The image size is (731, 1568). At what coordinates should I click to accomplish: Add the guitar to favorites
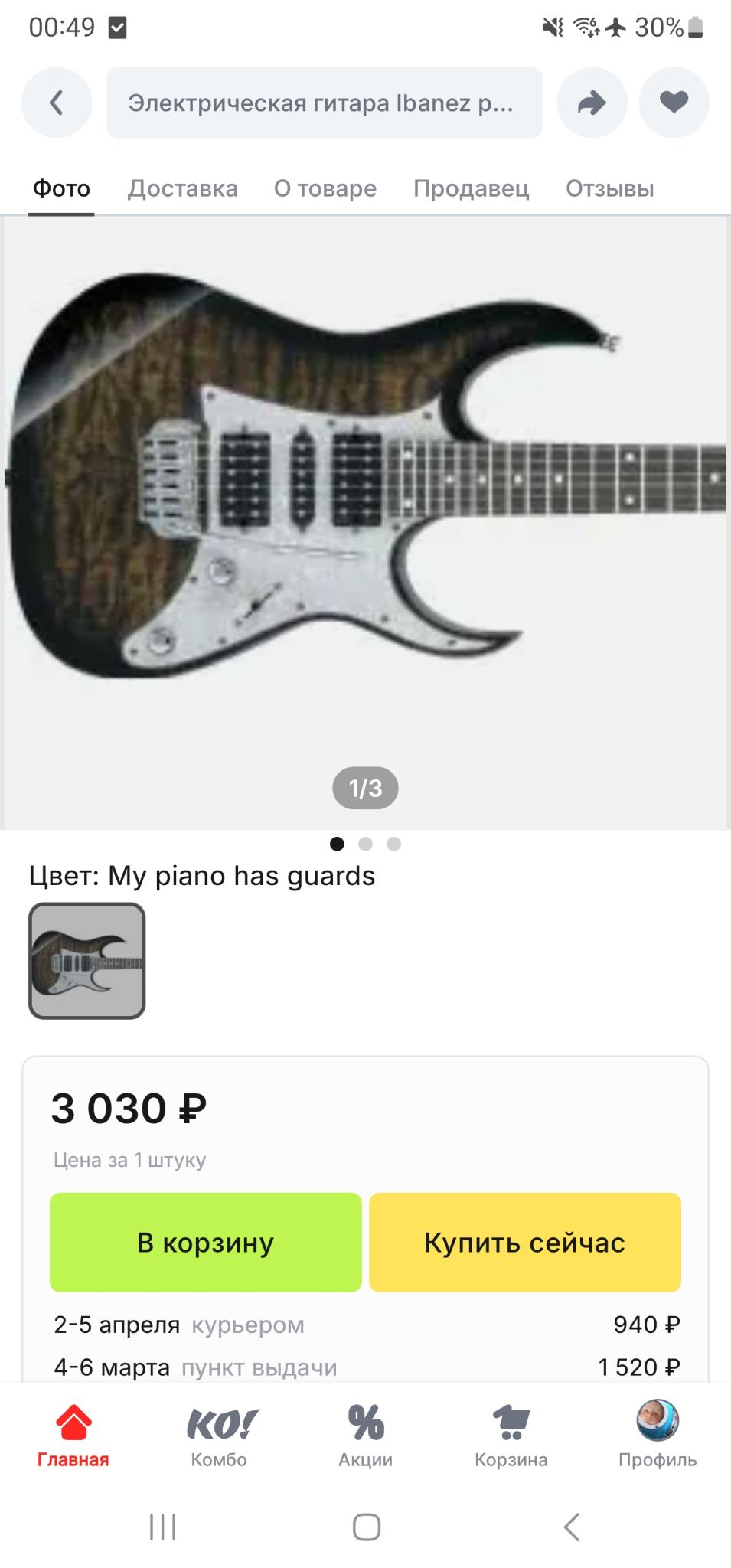tap(674, 103)
